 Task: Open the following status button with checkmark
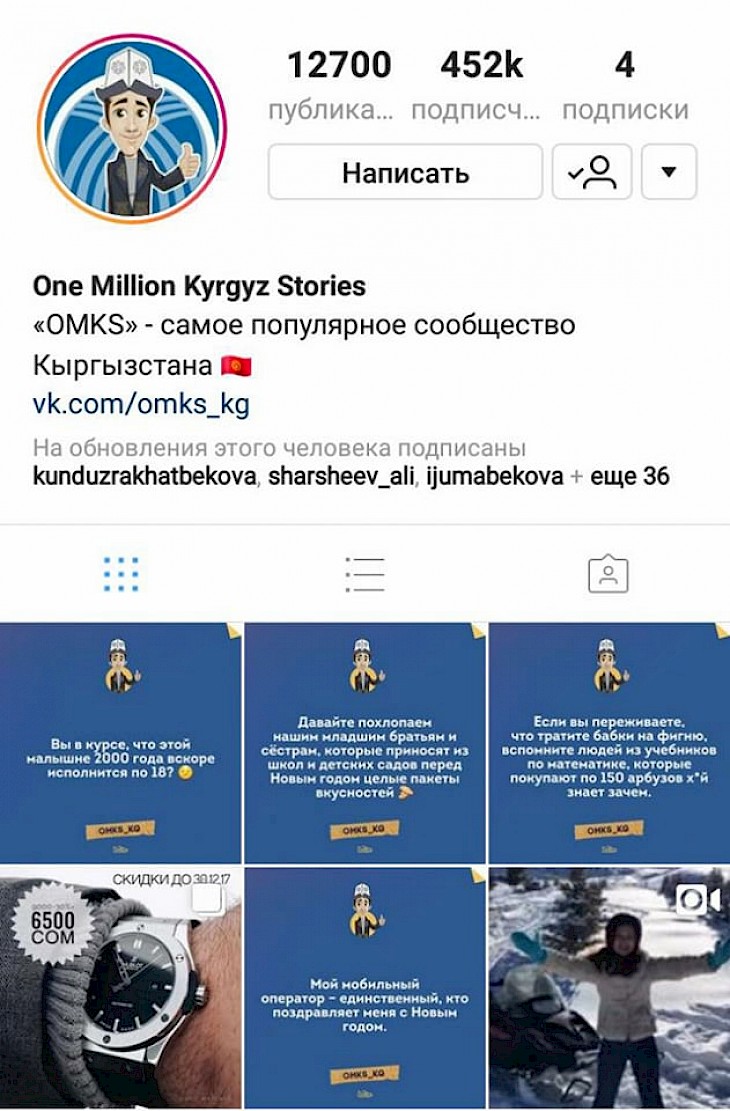click(x=592, y=172)
